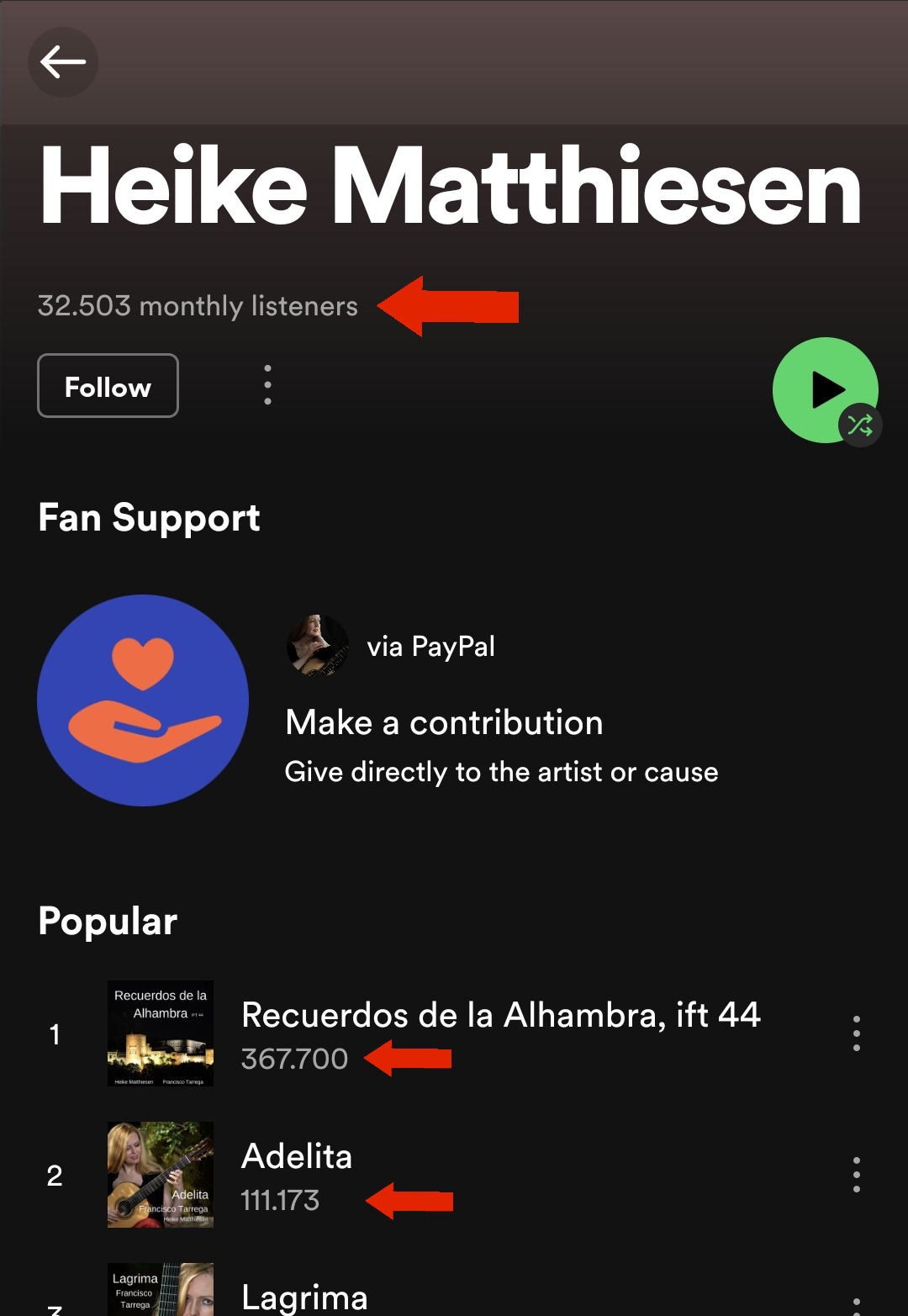Play the track Adelita

[297, 1157]
